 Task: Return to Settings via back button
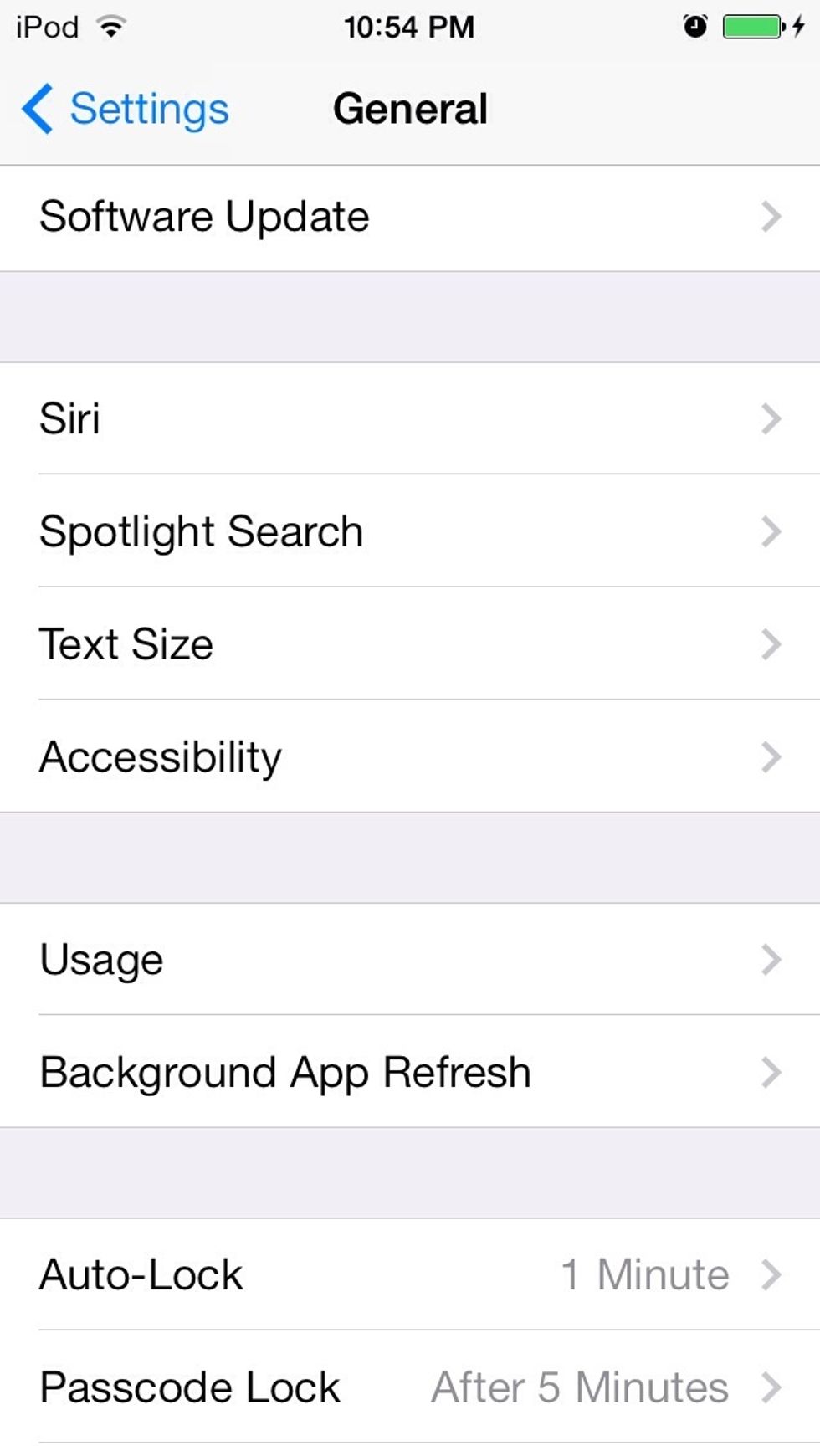[x=126, y=108]
